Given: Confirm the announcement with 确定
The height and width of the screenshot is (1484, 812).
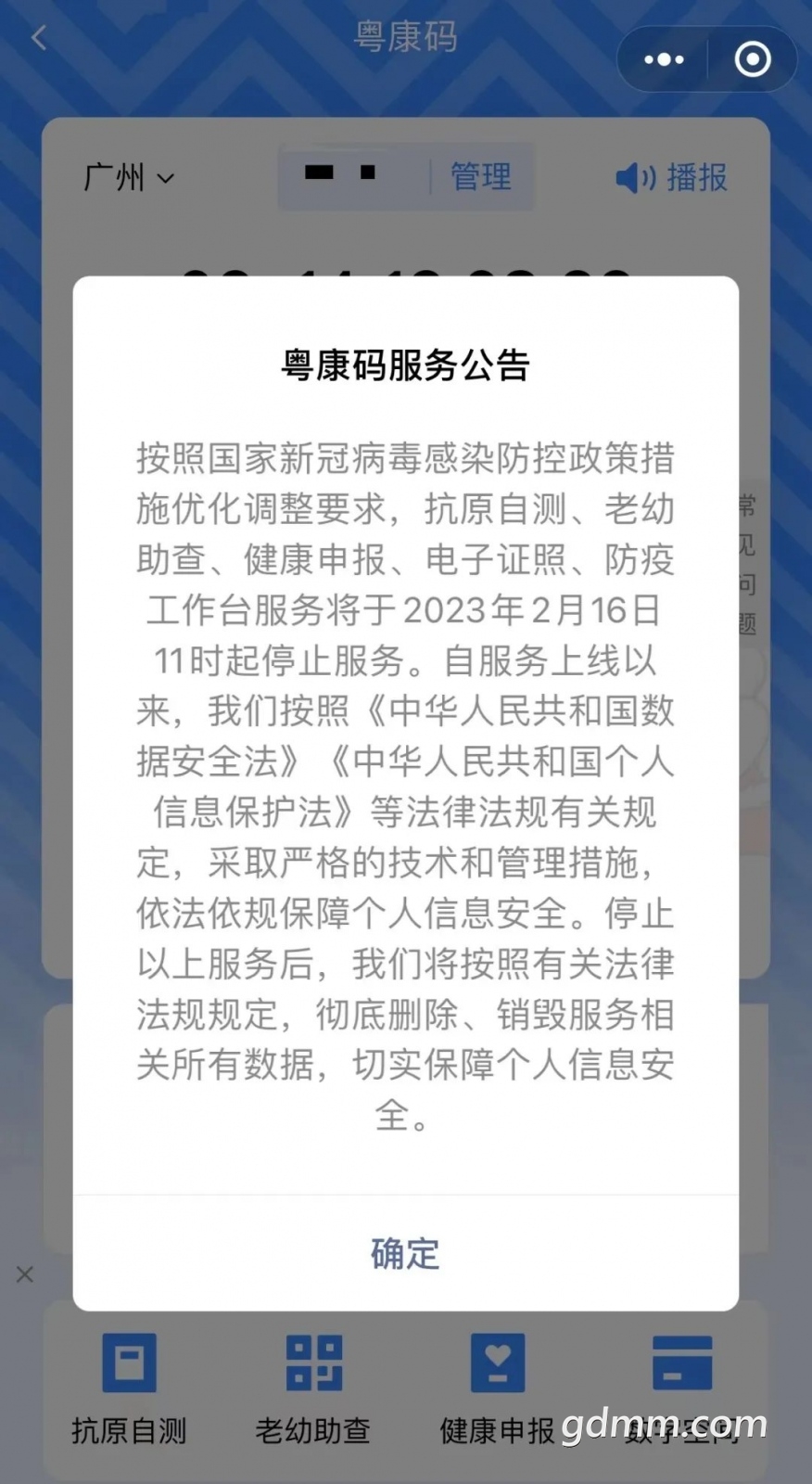Looking at the screenshot, I should pyautogui.click(x=405, y=1253).
